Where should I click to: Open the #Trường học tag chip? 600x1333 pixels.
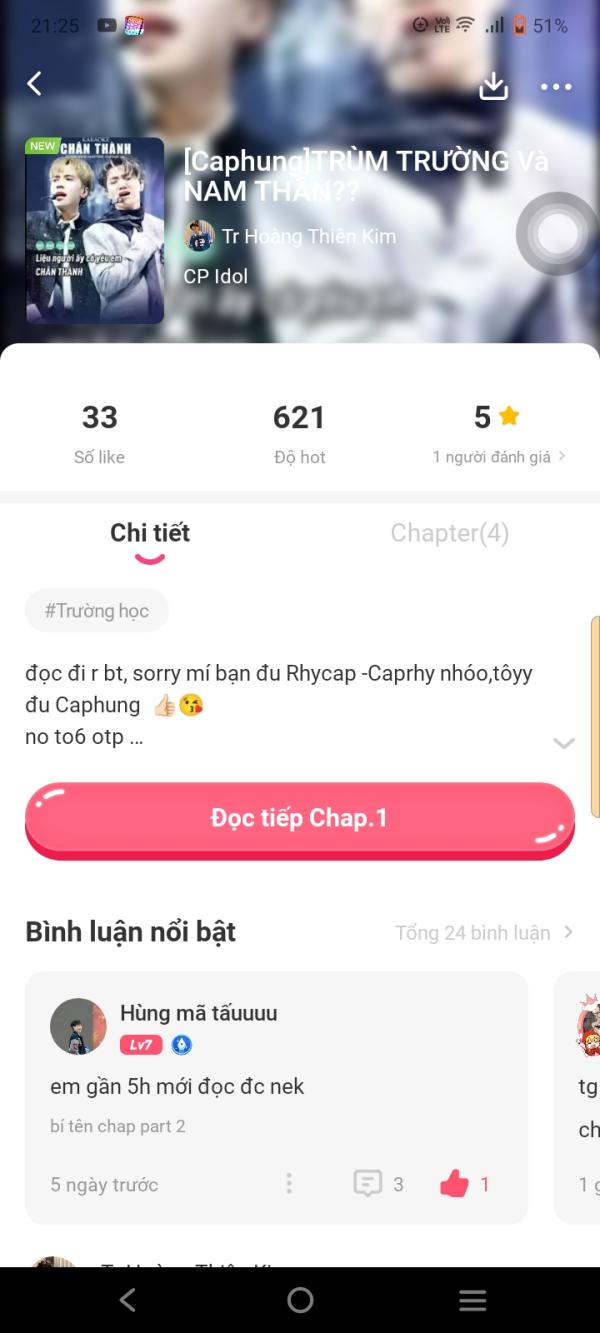click(x=97, y=611)
